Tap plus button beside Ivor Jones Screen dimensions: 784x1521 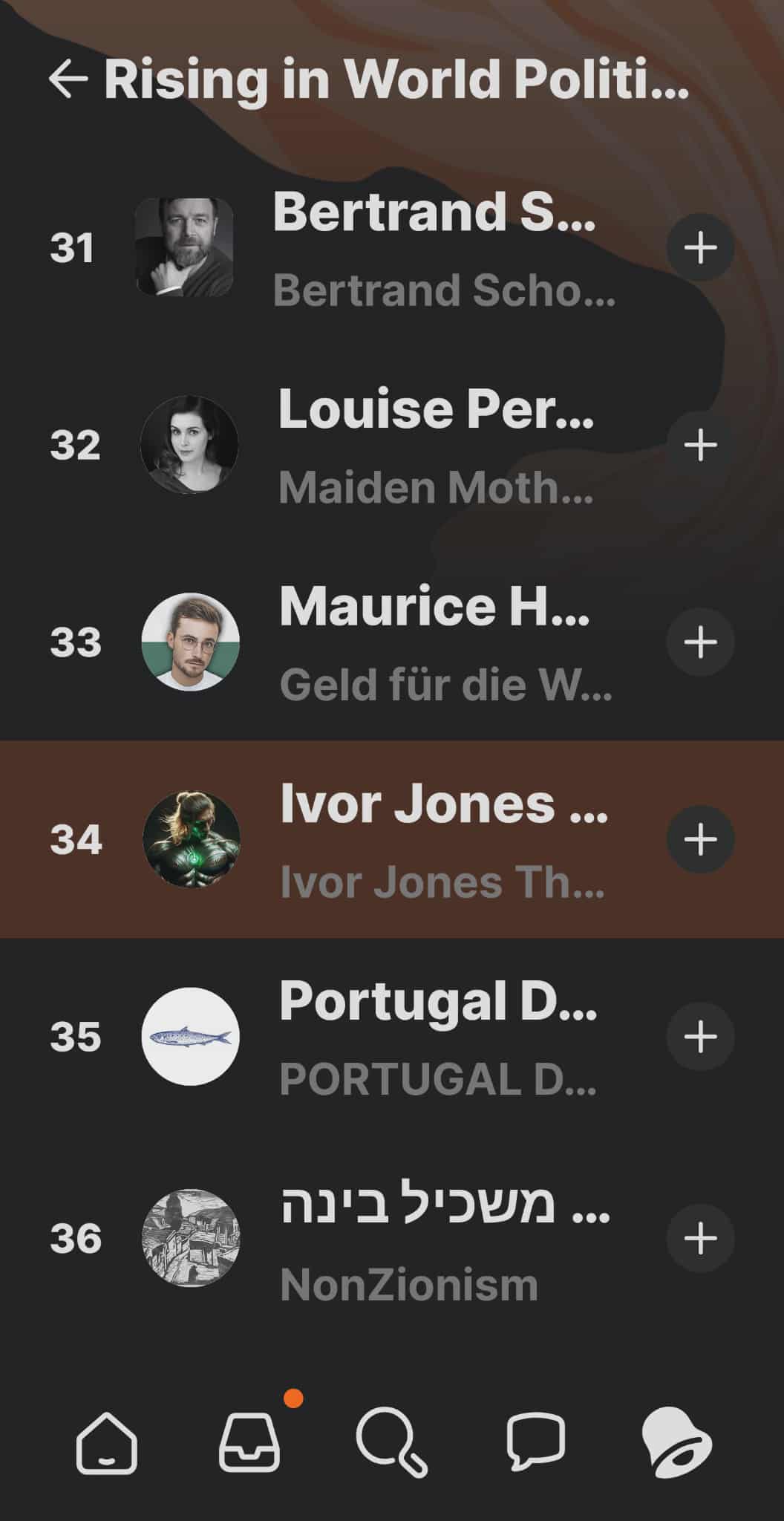point(700,839)
